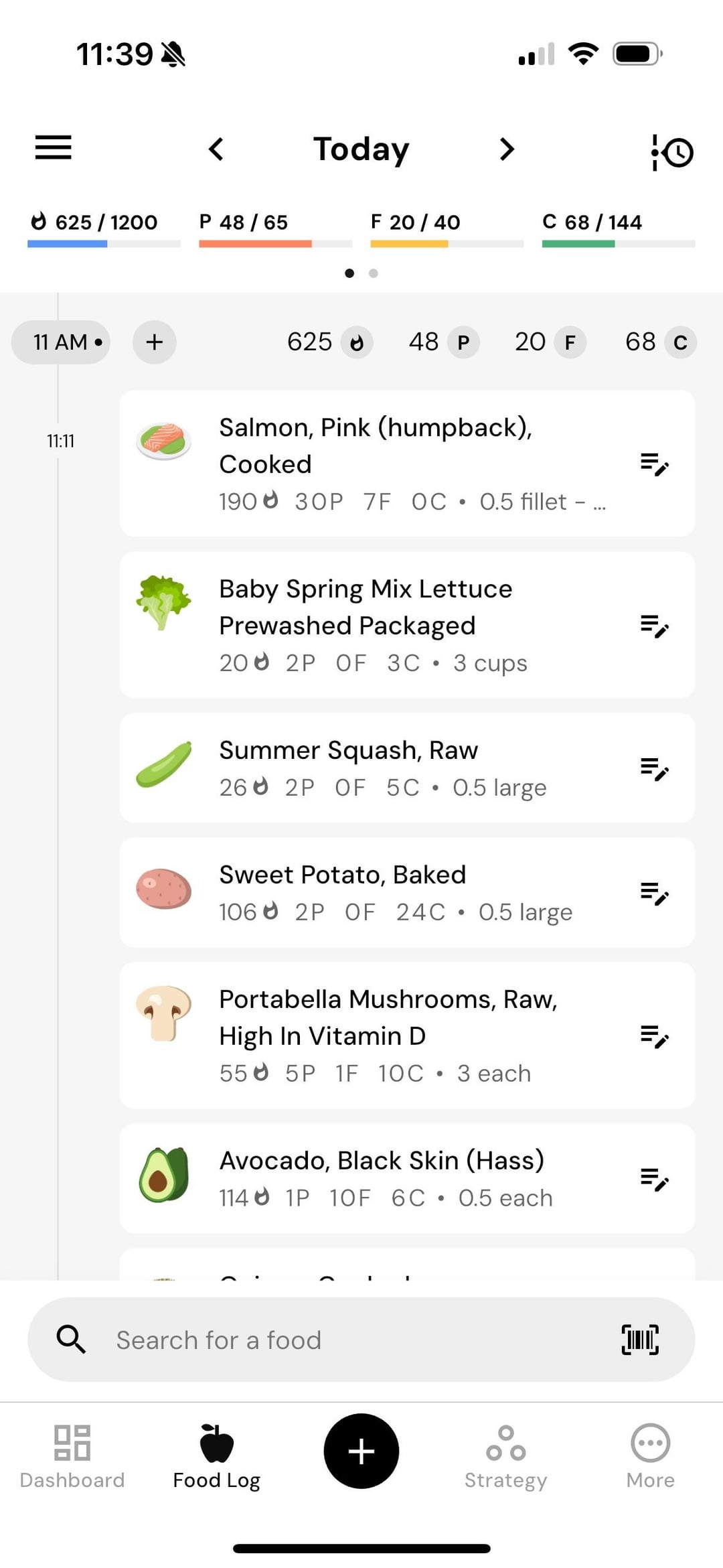Edit the Summer Squash, Raw entry

[655, 768]
